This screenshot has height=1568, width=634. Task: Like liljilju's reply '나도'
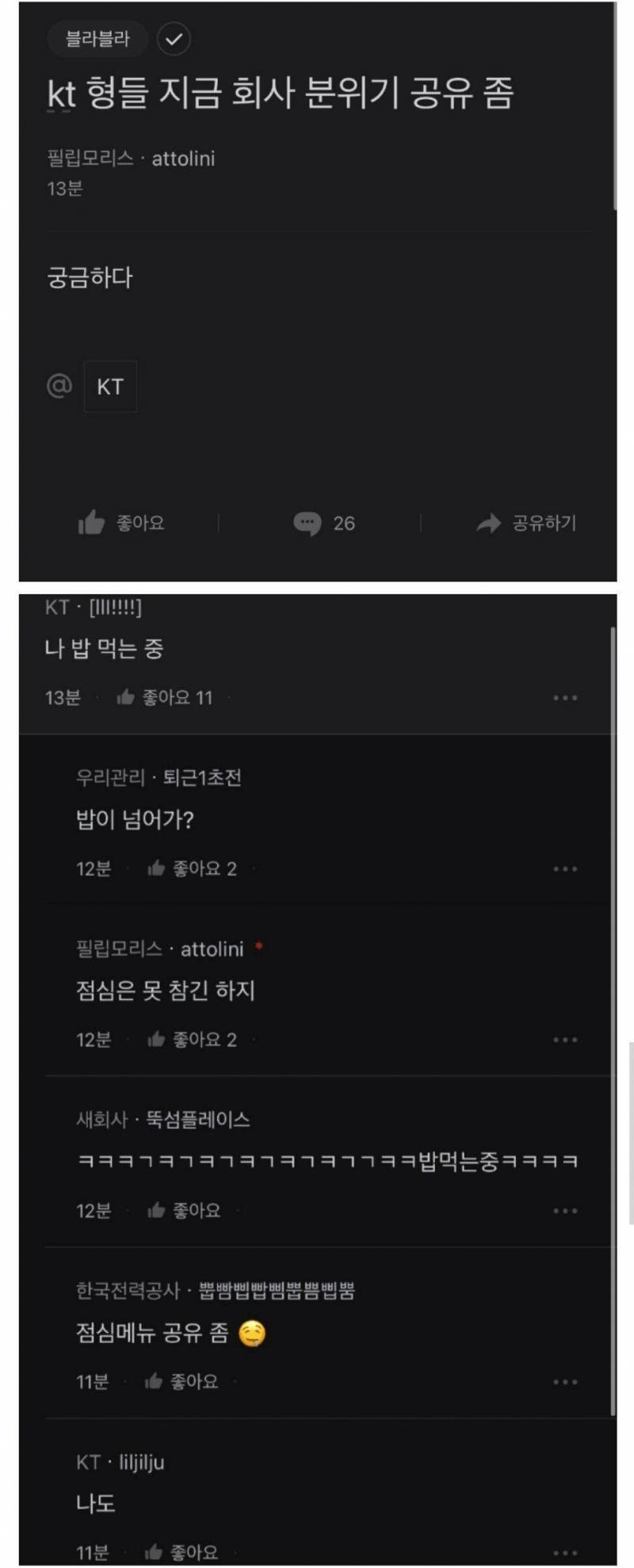click(181, 1552)
